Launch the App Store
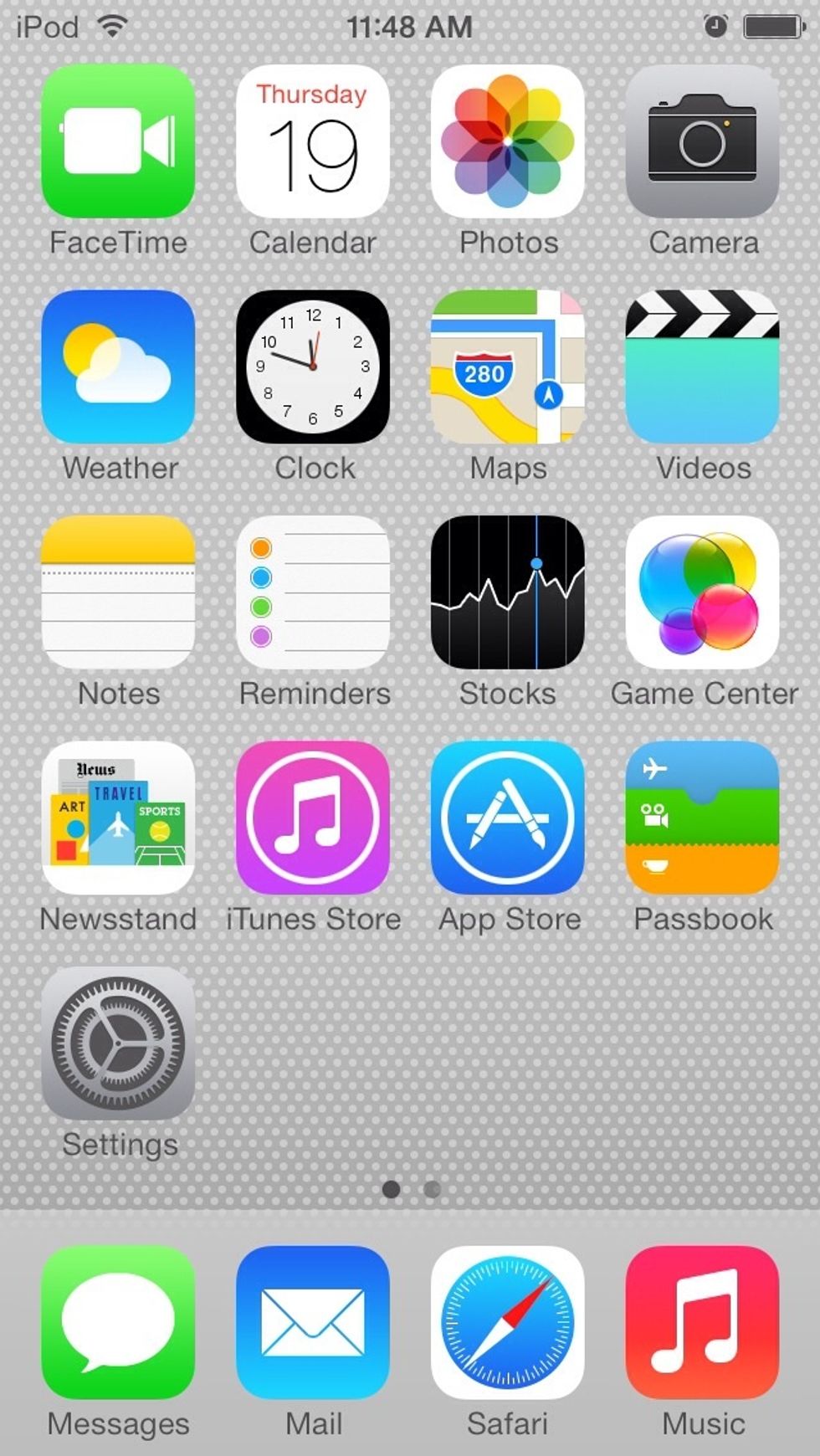The width and height of the screenshot is (820, 1456). [508, 818]
